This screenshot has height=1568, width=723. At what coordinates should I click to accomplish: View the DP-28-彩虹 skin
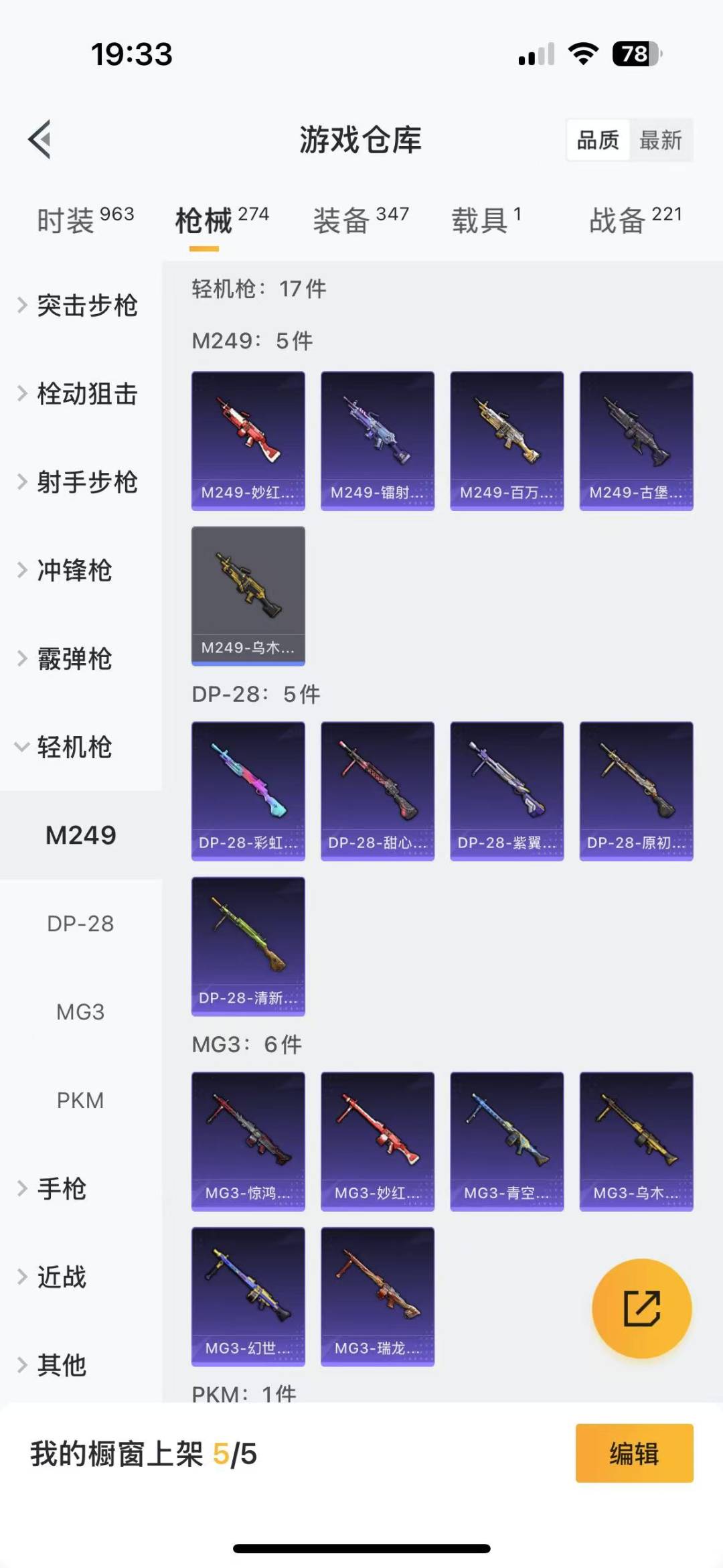pos(248,791)
